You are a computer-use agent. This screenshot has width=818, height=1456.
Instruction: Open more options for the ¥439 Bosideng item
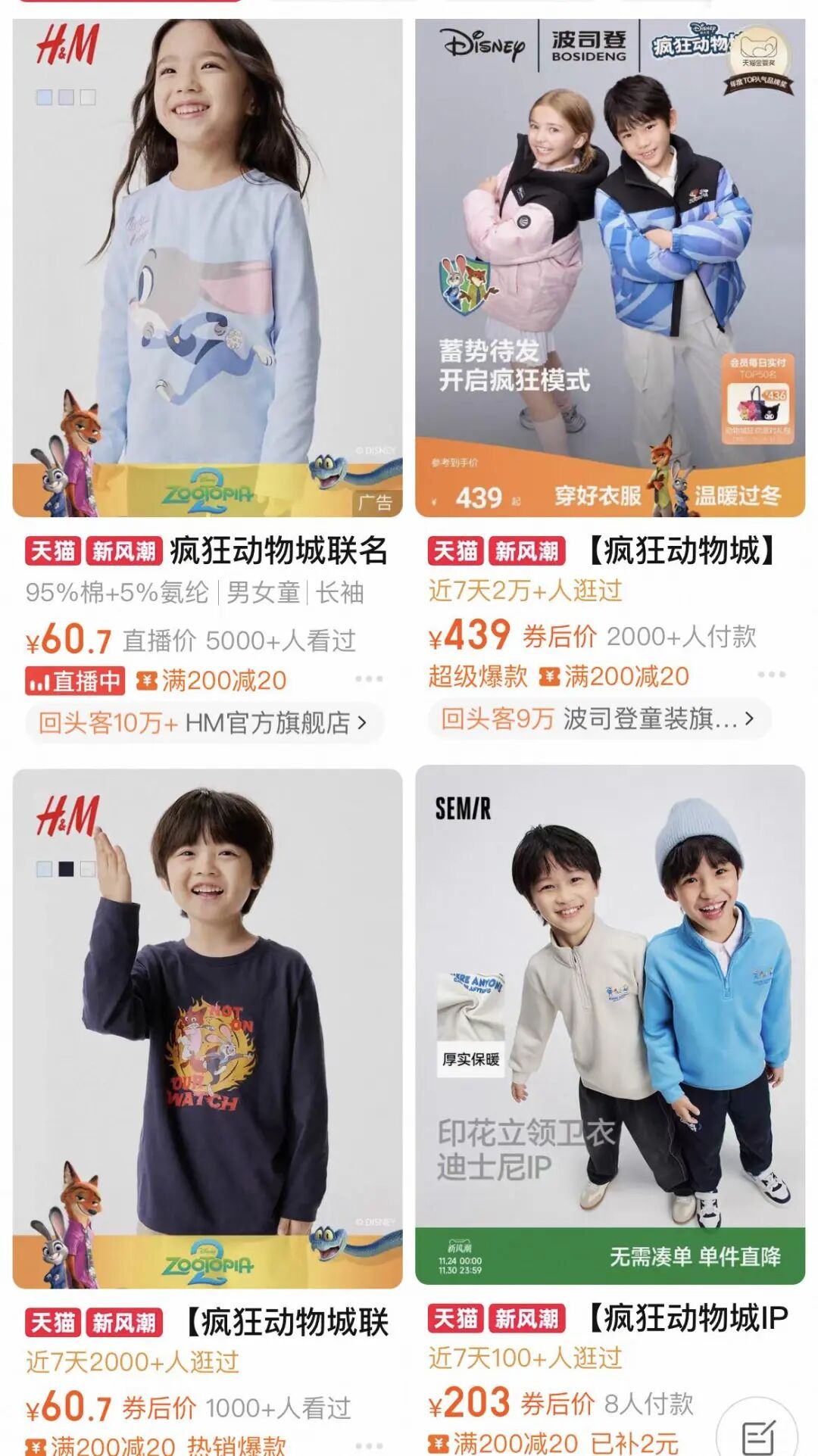[x=771, y=675]
